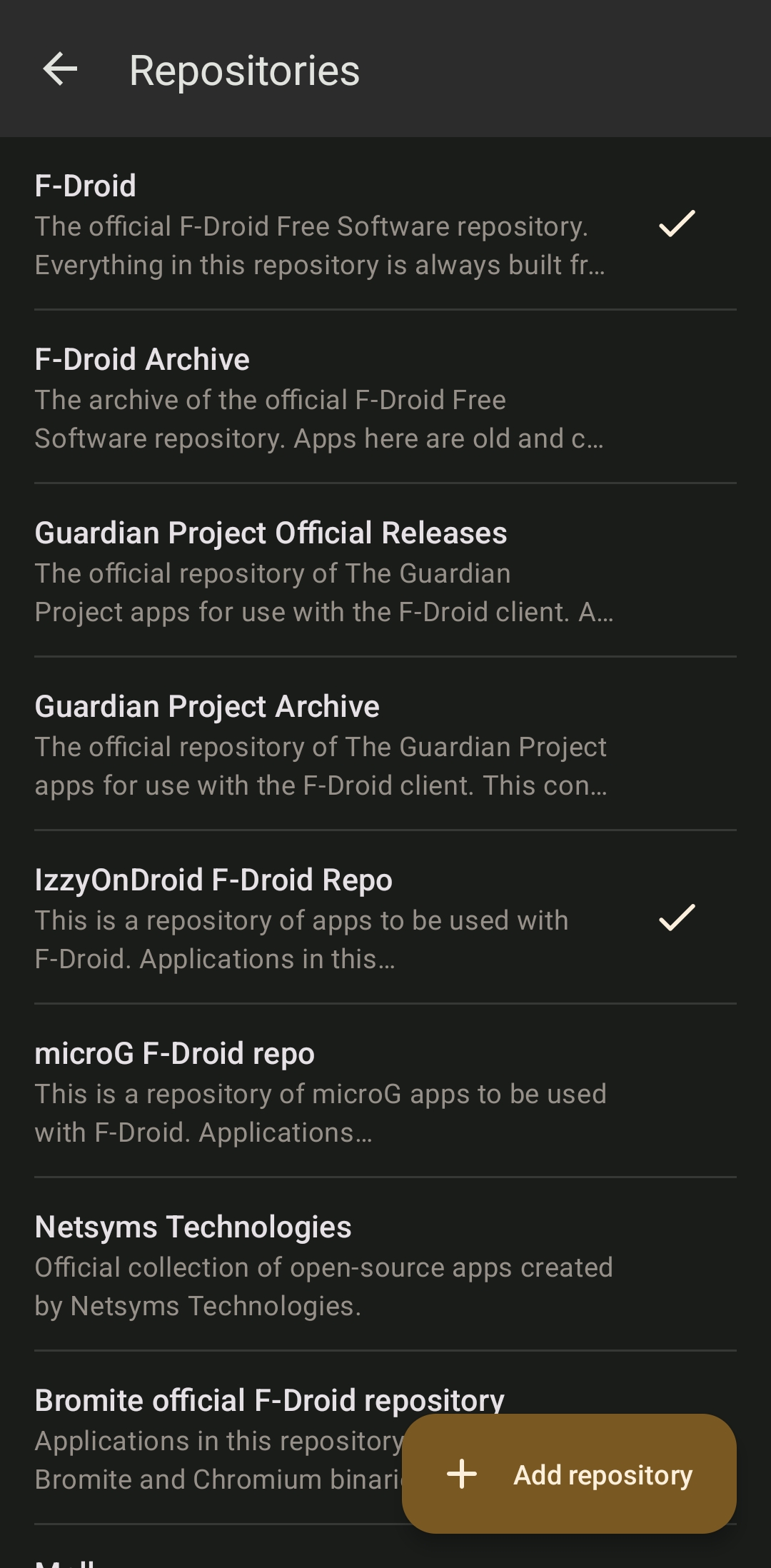Click the plus icon on Add repository
This screenshot has height=1568, width=771.
tap(461, 1474)
